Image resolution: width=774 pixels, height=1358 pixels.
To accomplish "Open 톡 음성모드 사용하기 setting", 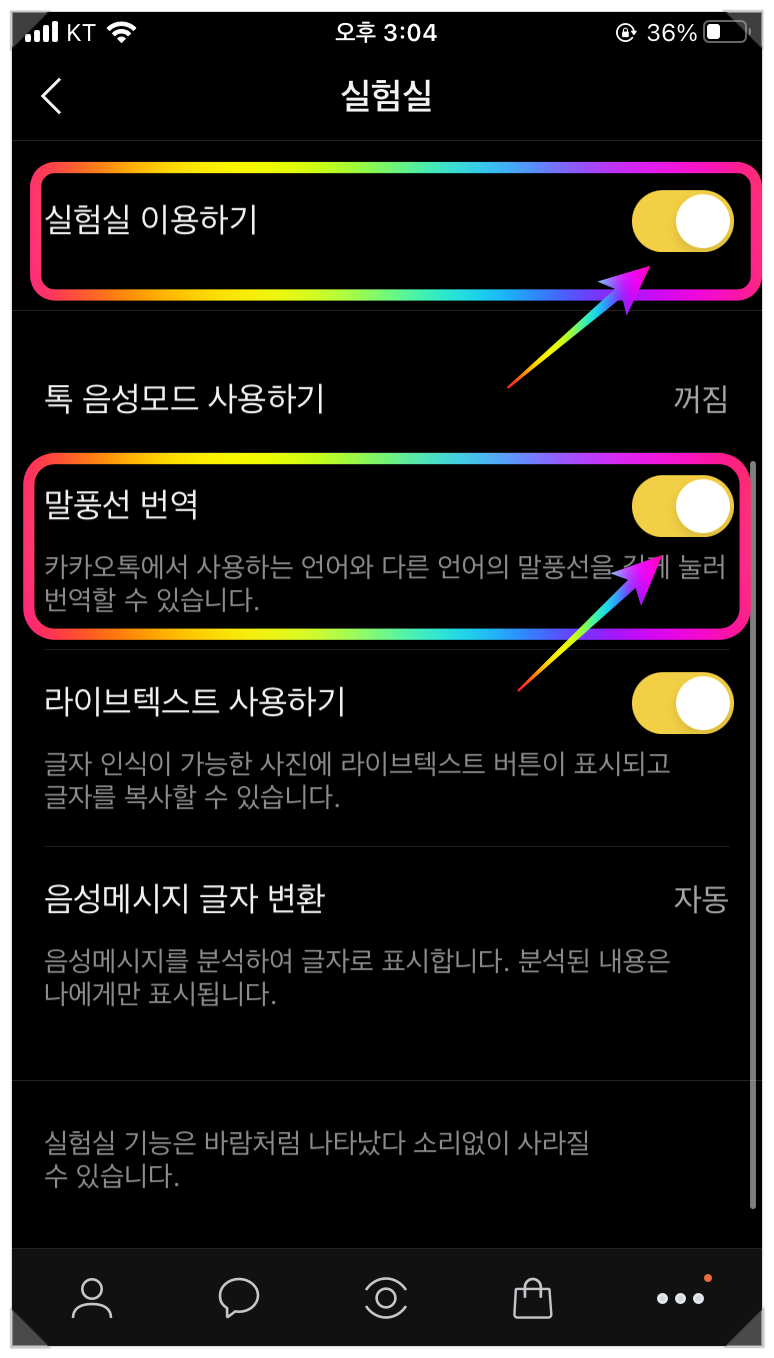I will pyautogui.click(x=386, y=399).
